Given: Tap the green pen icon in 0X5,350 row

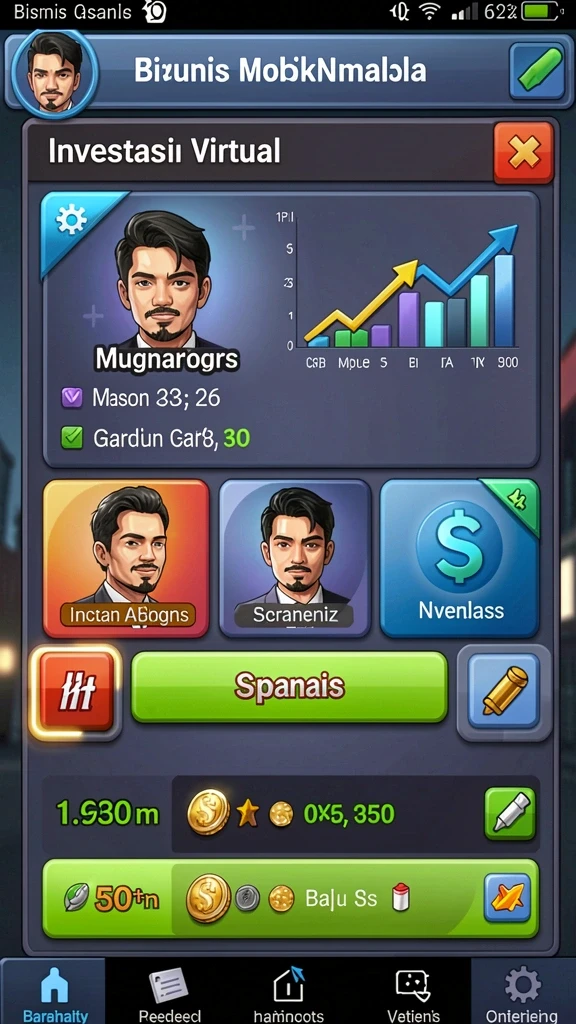Looking at the screenshot, I should coord(510,814).
